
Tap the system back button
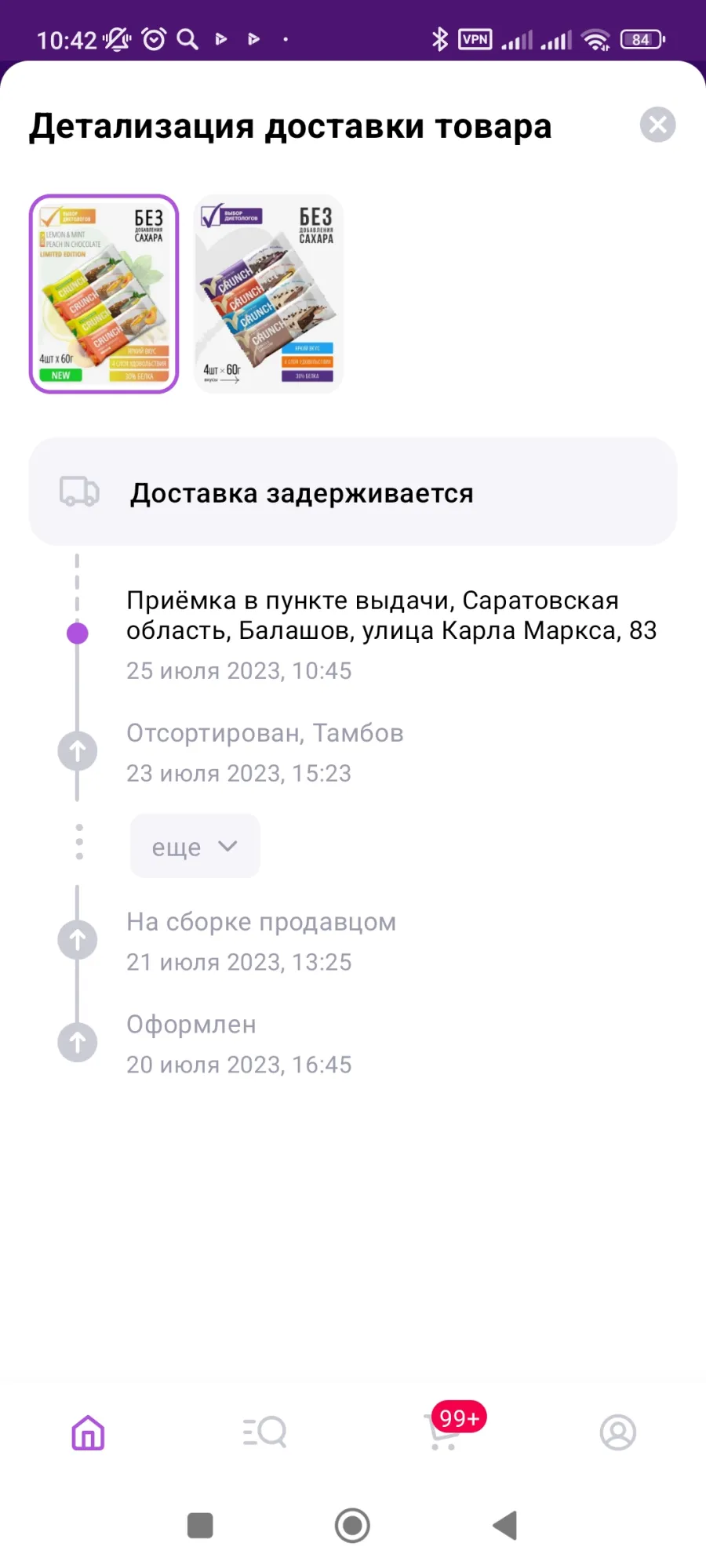505,1526
